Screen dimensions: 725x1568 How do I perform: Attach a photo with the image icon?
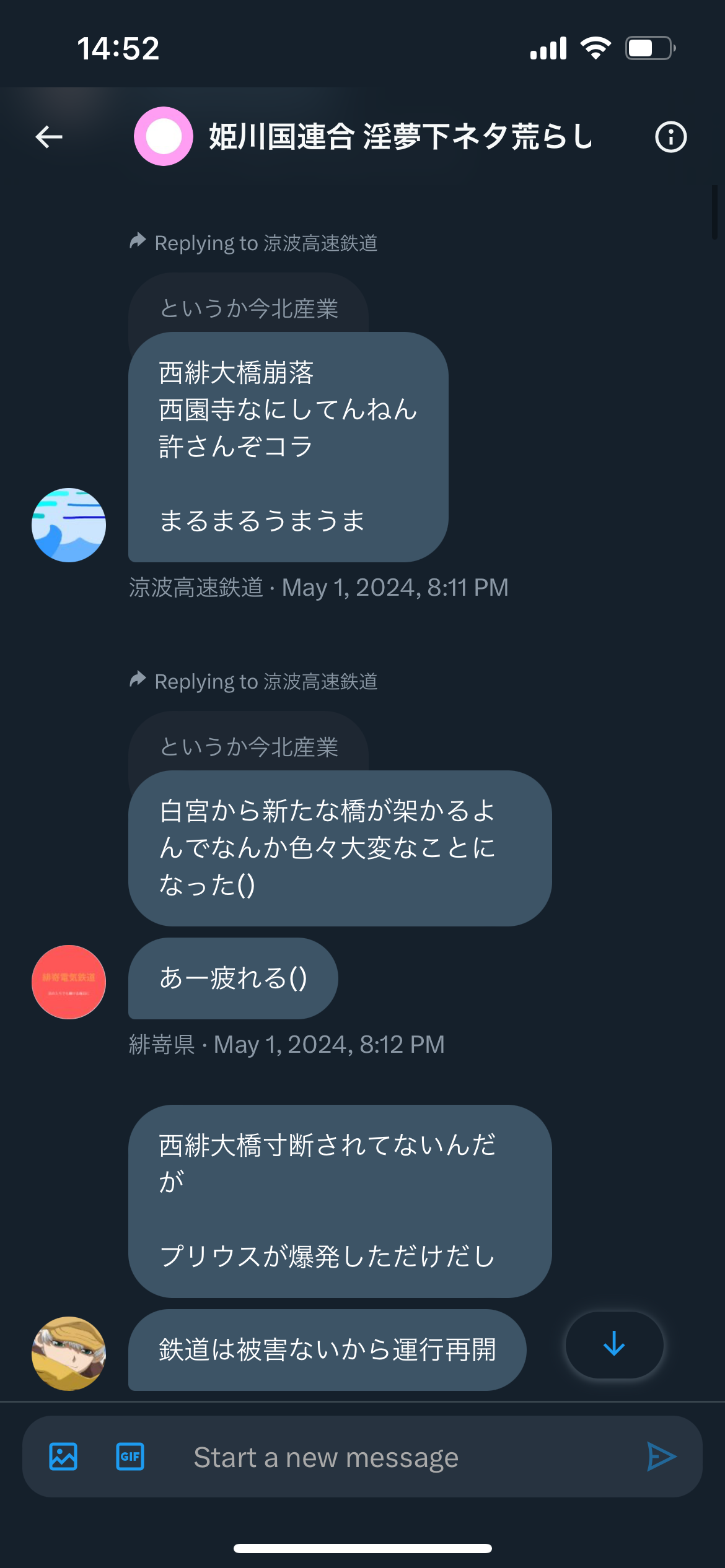(63, 1457)
